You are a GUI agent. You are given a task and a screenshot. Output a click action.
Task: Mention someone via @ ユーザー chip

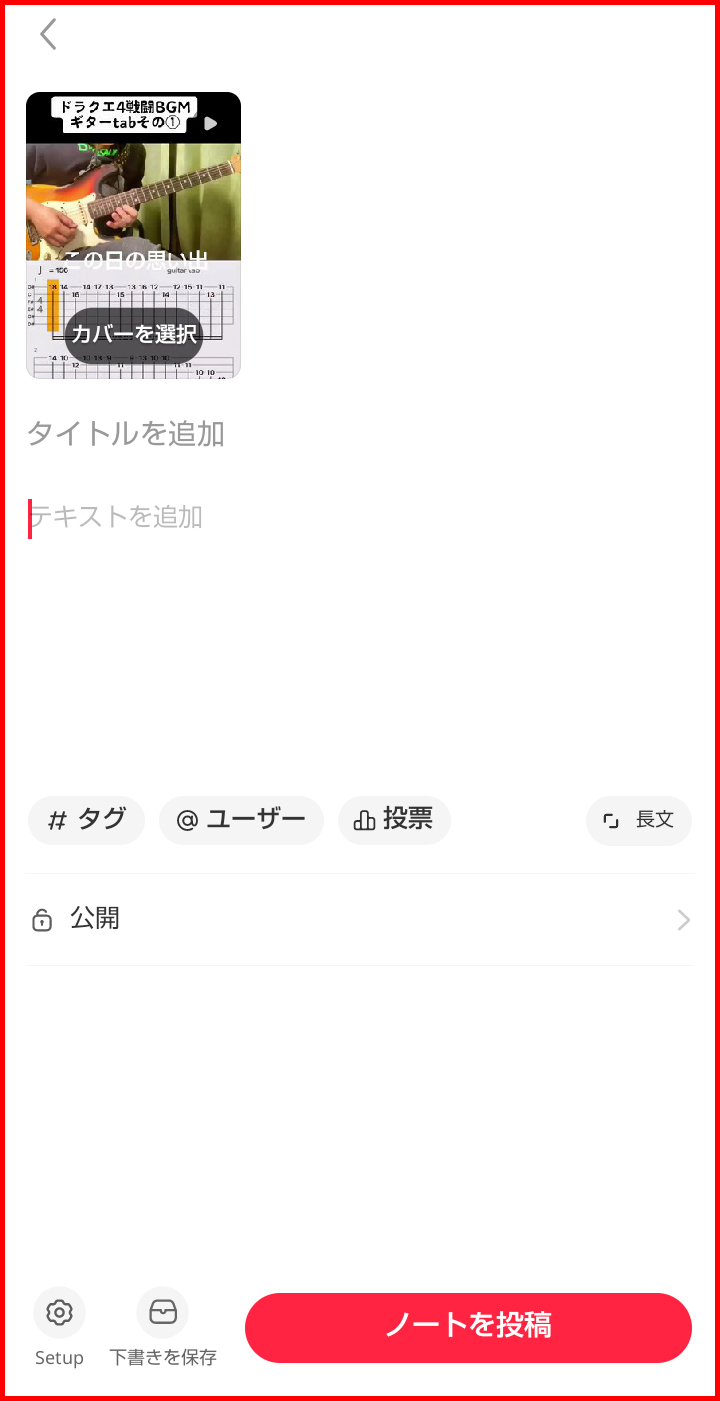[x=241, y=821]
